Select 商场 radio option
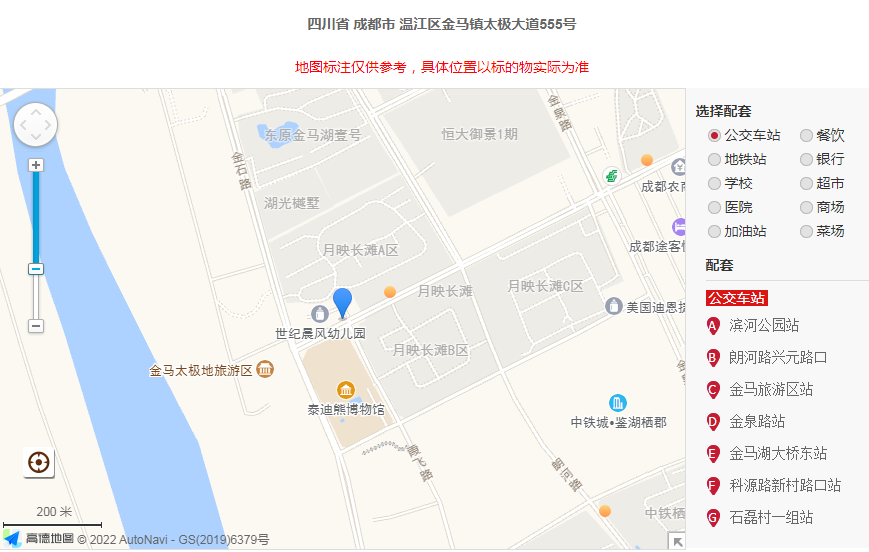Screen dimensions: 869x552 coord(806,207)
